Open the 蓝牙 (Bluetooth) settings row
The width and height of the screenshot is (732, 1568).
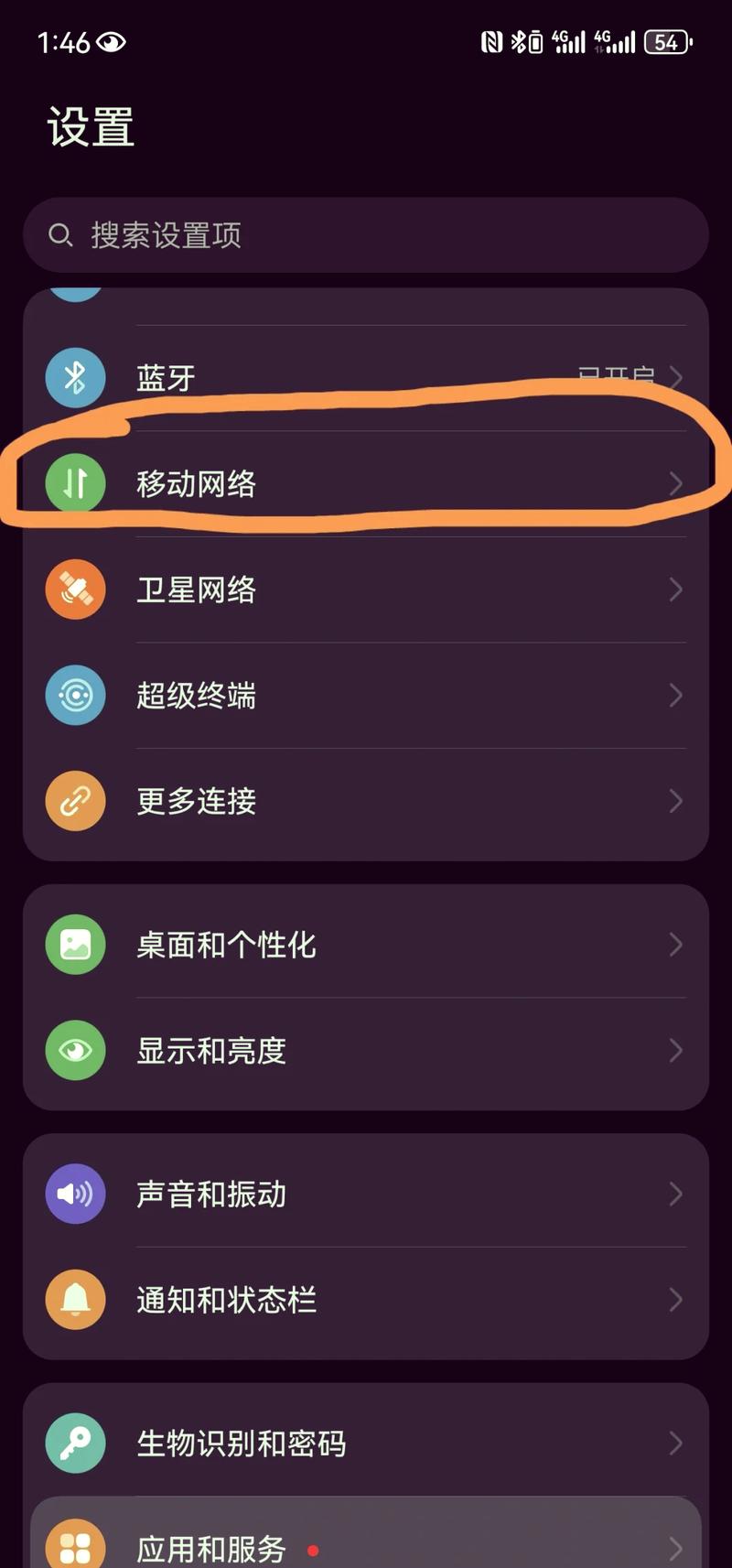[x=165, y=377]
